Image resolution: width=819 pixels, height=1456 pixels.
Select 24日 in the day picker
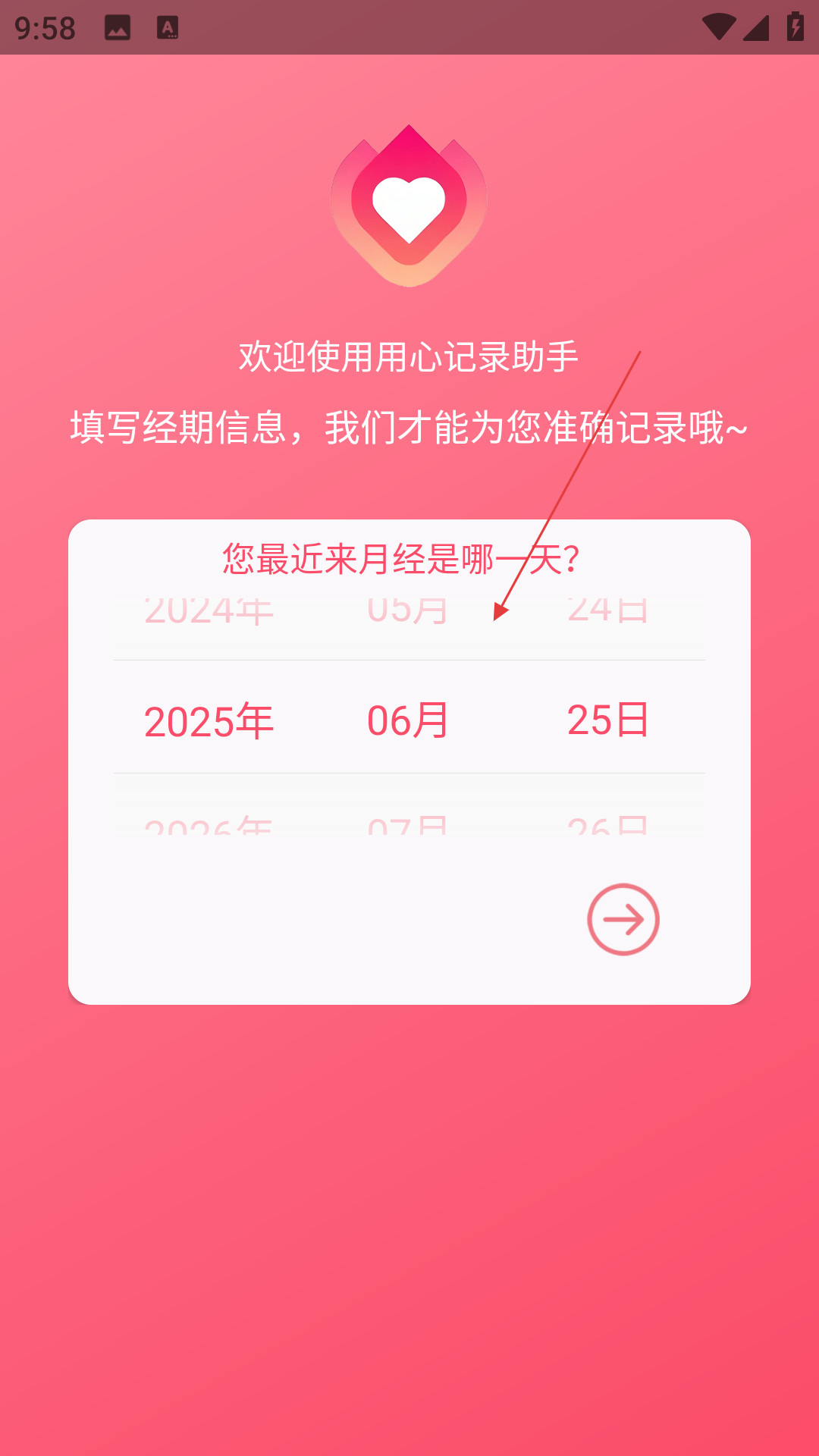click(x=607, y=611)
